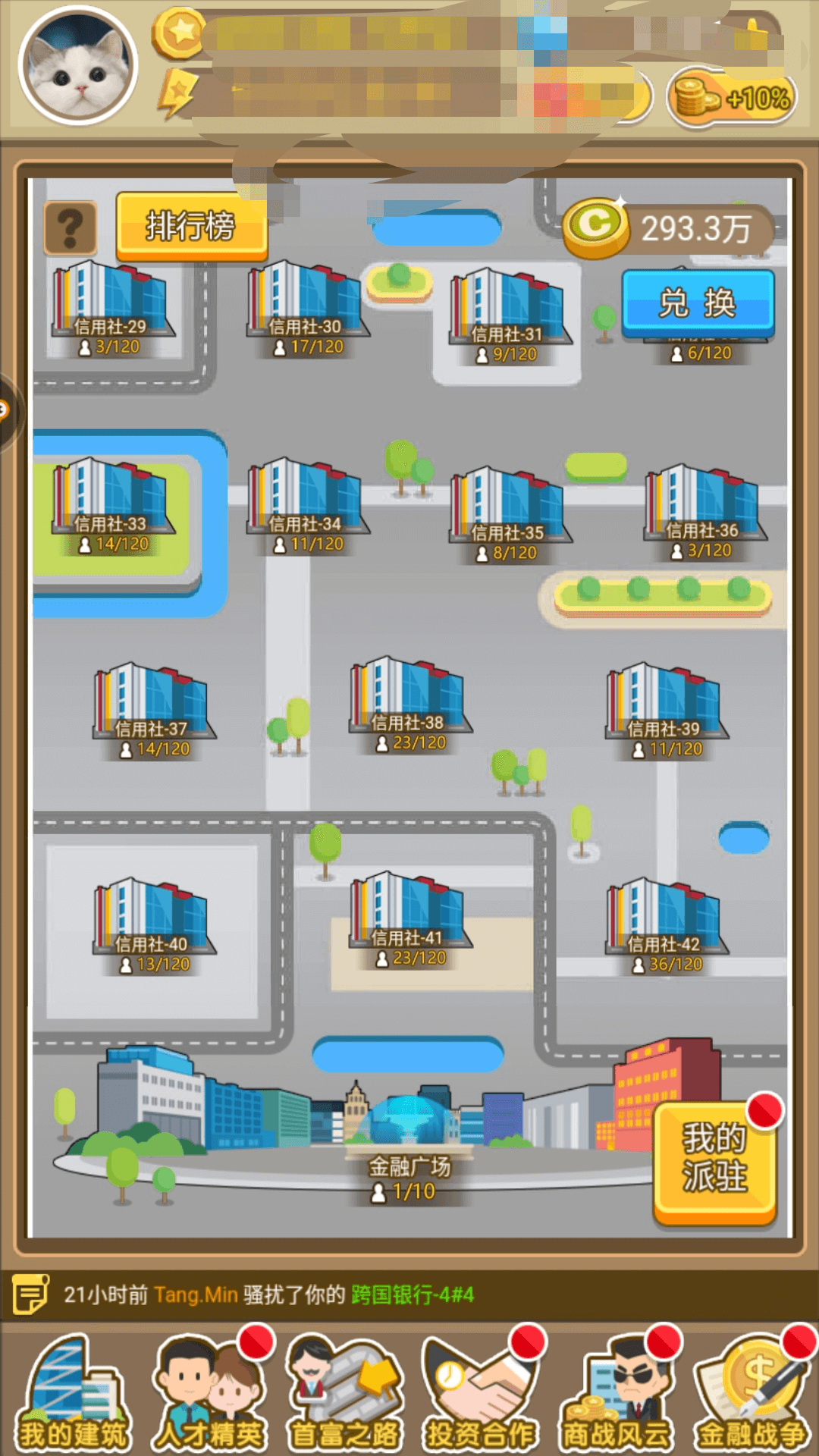
Task: Open the 跨国银行-4#4 link in the news bar
Action: coord(412,1294)
